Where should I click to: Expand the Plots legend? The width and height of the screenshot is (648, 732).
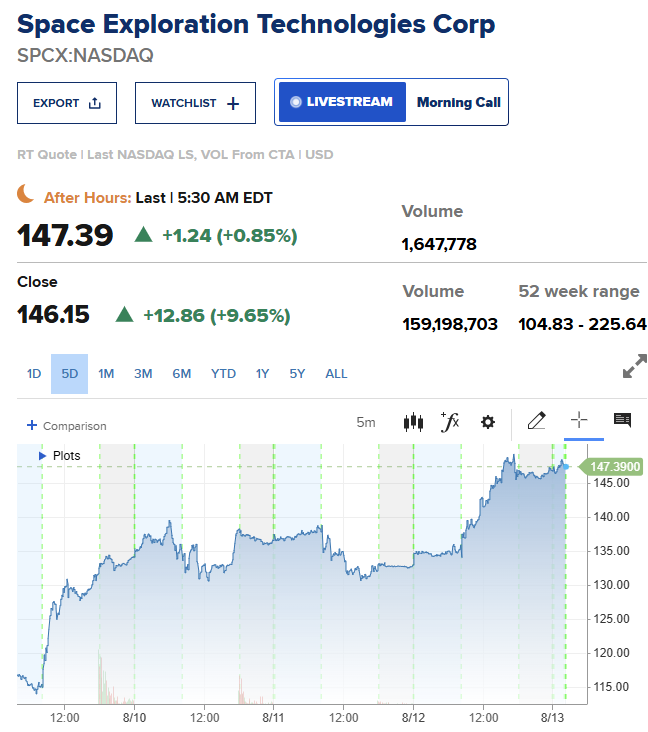[x=59, y=455]
